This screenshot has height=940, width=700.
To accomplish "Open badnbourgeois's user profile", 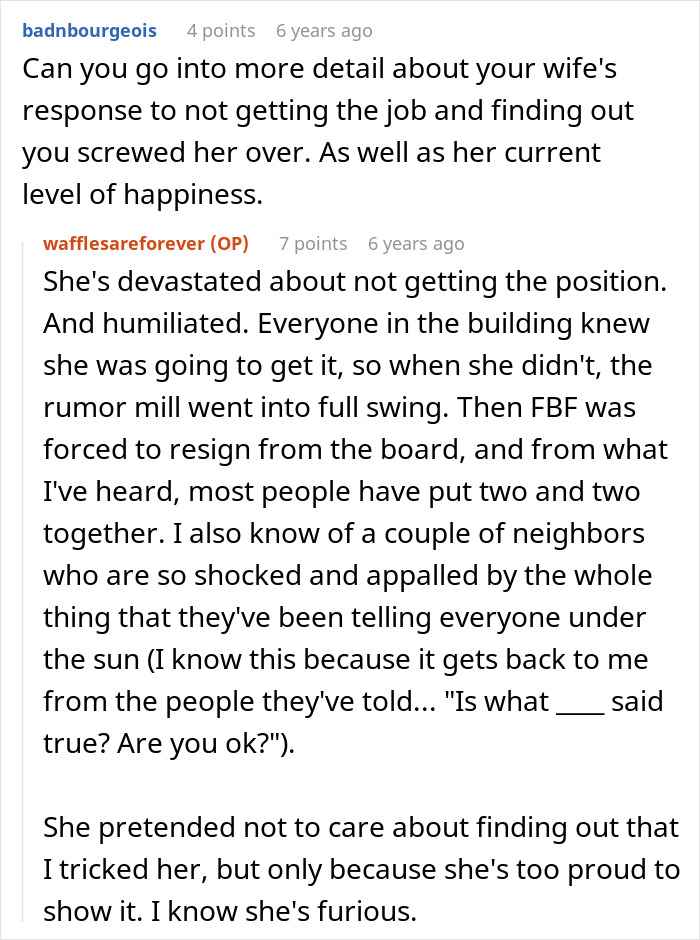I will click(89, 30).
